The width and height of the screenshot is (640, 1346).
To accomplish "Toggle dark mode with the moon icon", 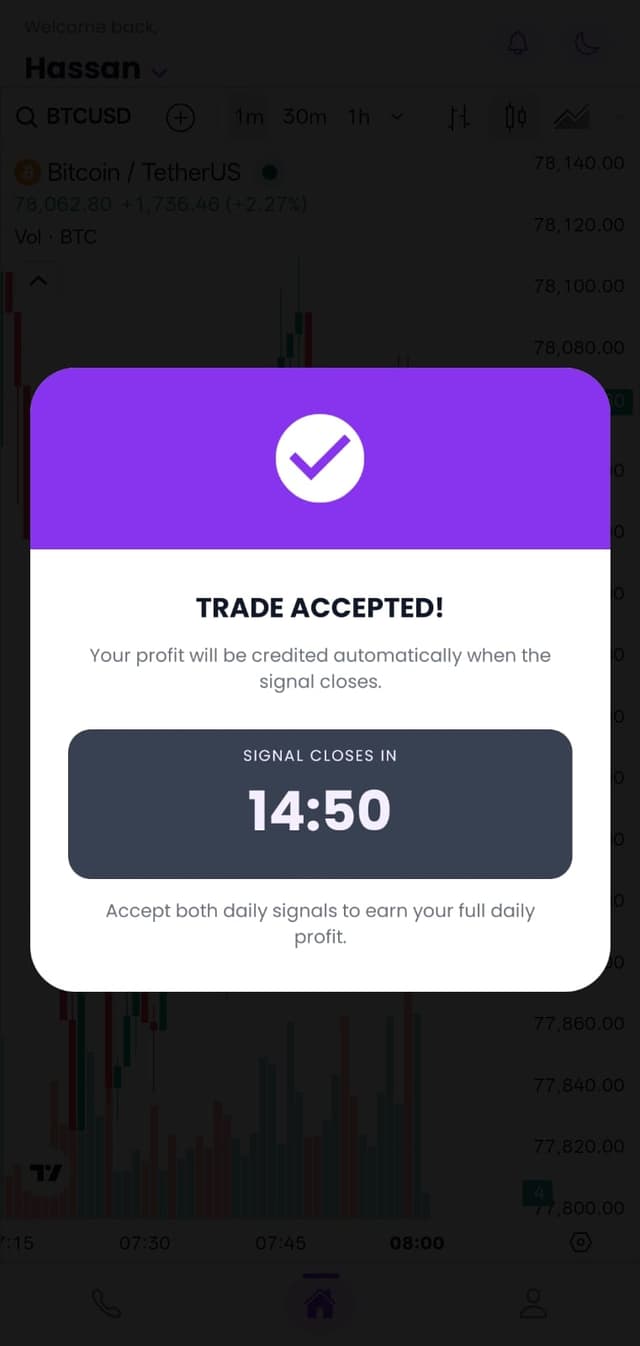I will (586, 43).
